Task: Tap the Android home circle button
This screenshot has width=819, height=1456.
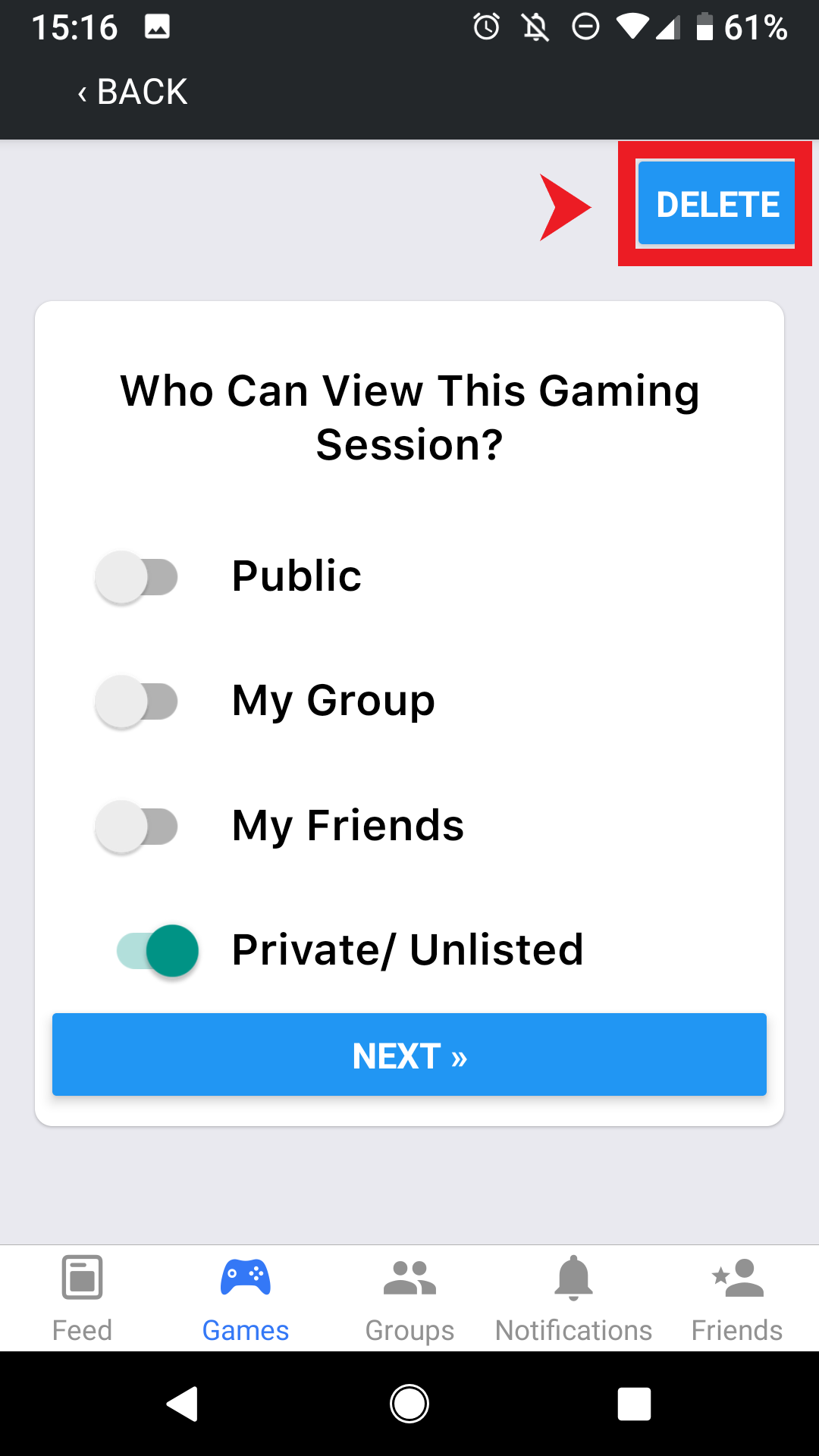Action: tap(409, 1404)
